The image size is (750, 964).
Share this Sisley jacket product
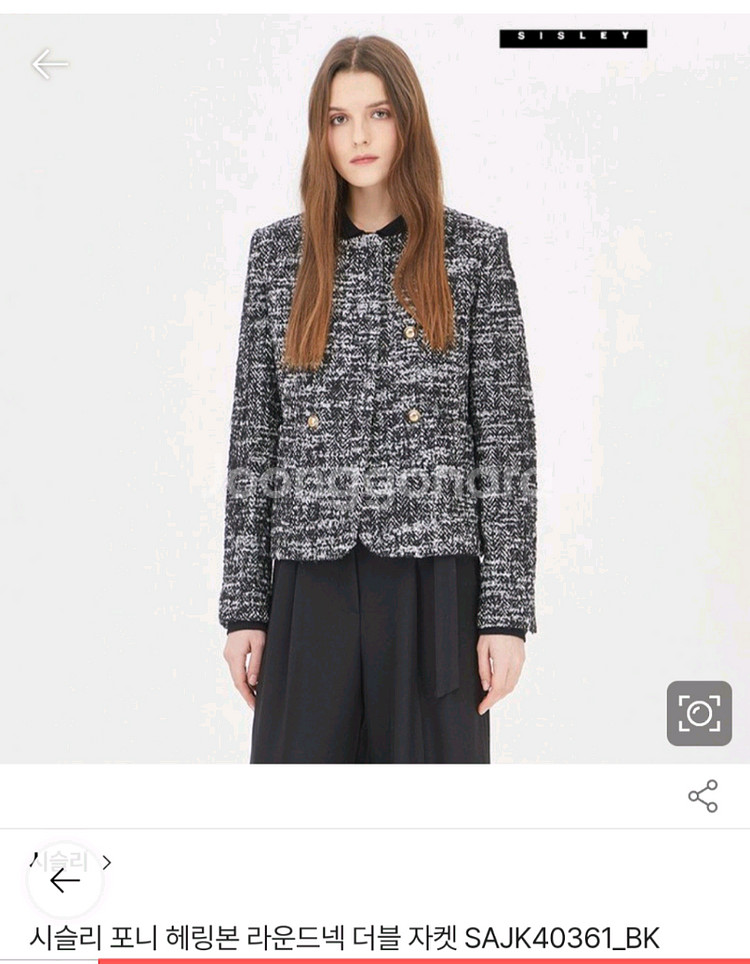pos(703,796)
